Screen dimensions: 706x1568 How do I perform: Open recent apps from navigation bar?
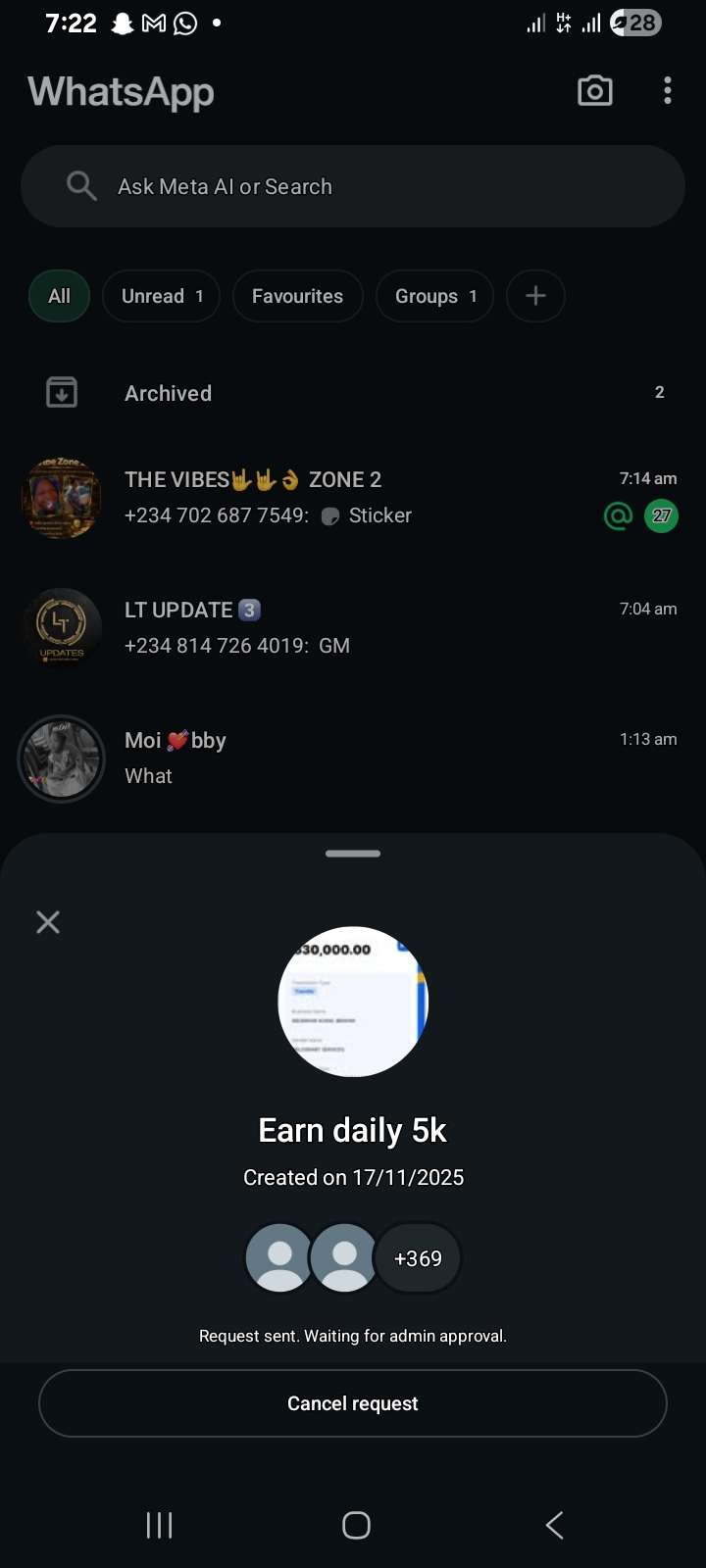pyautogui.click(x=159, y=1525)
